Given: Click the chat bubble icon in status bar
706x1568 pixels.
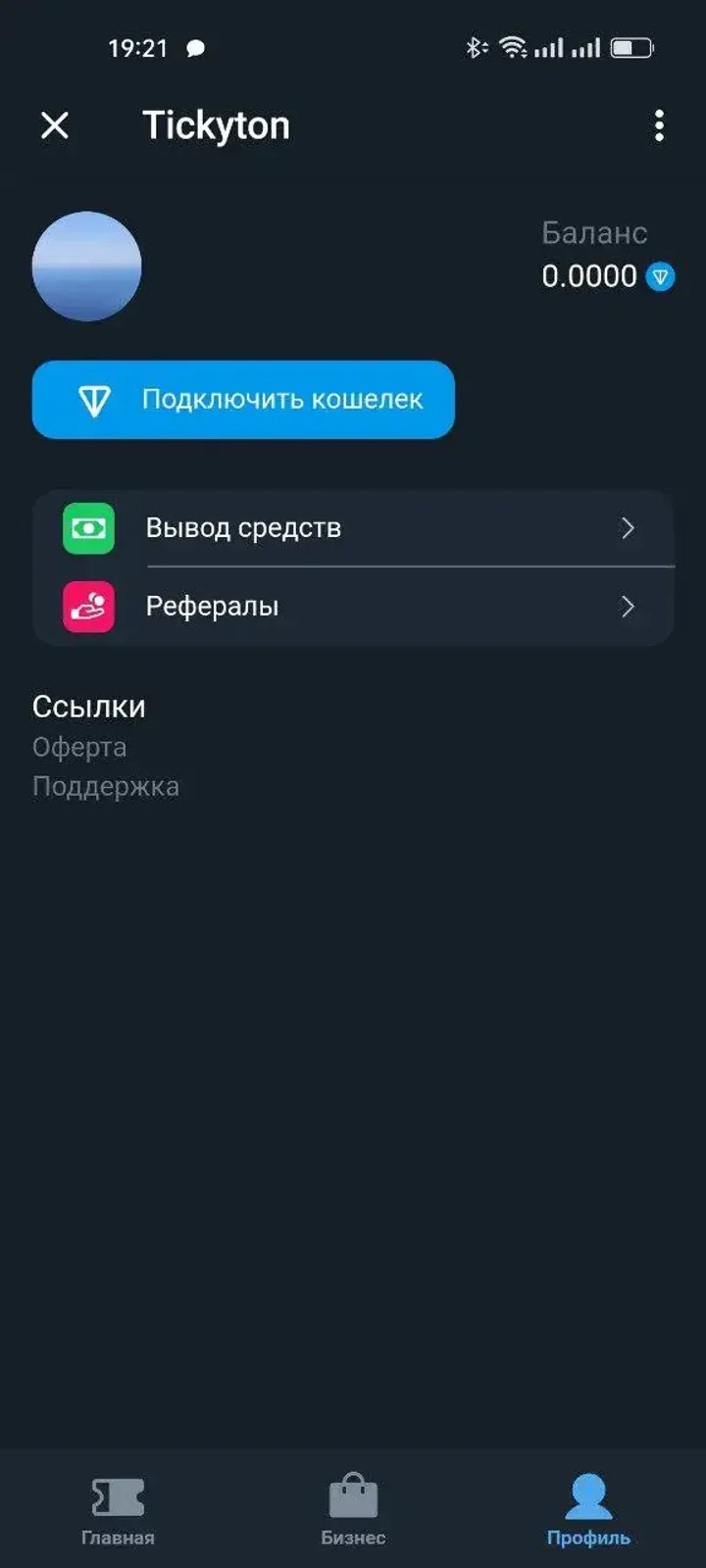Looking at the screenshot, I should (x=193, y=47).
